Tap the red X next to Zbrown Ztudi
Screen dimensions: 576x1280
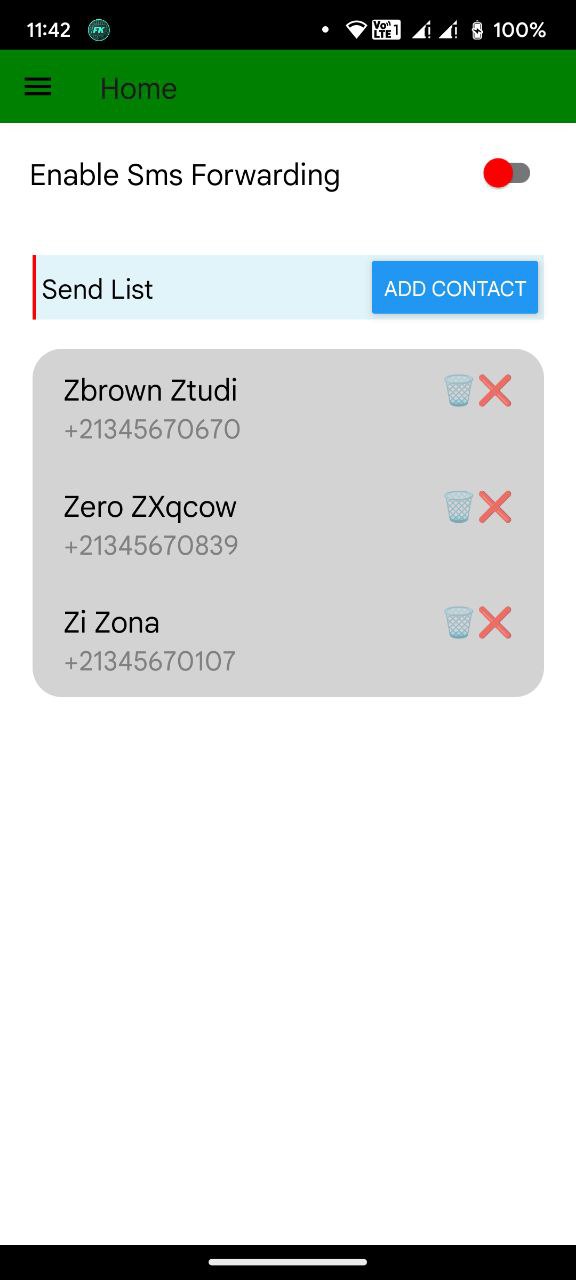(495, 391)
